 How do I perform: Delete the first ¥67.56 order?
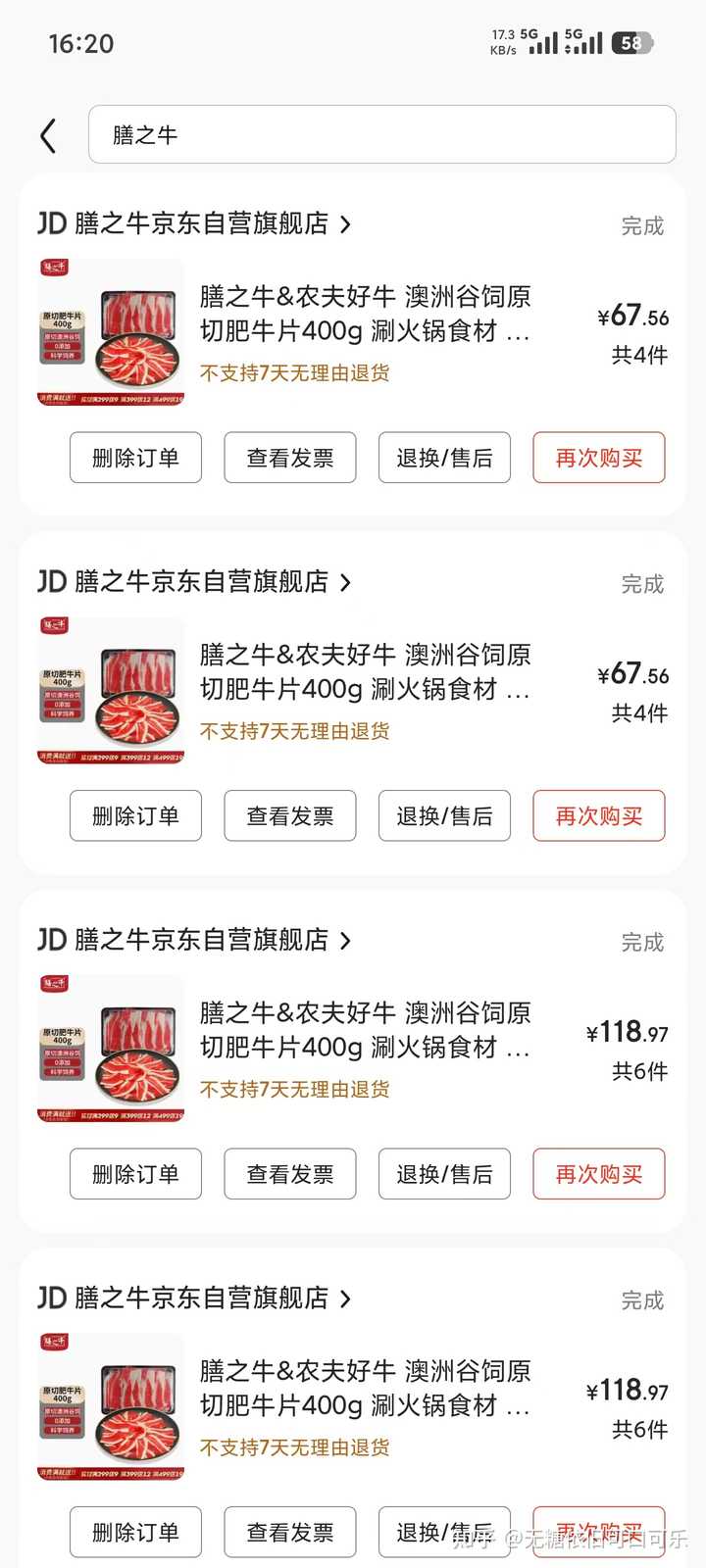[135, 458]
